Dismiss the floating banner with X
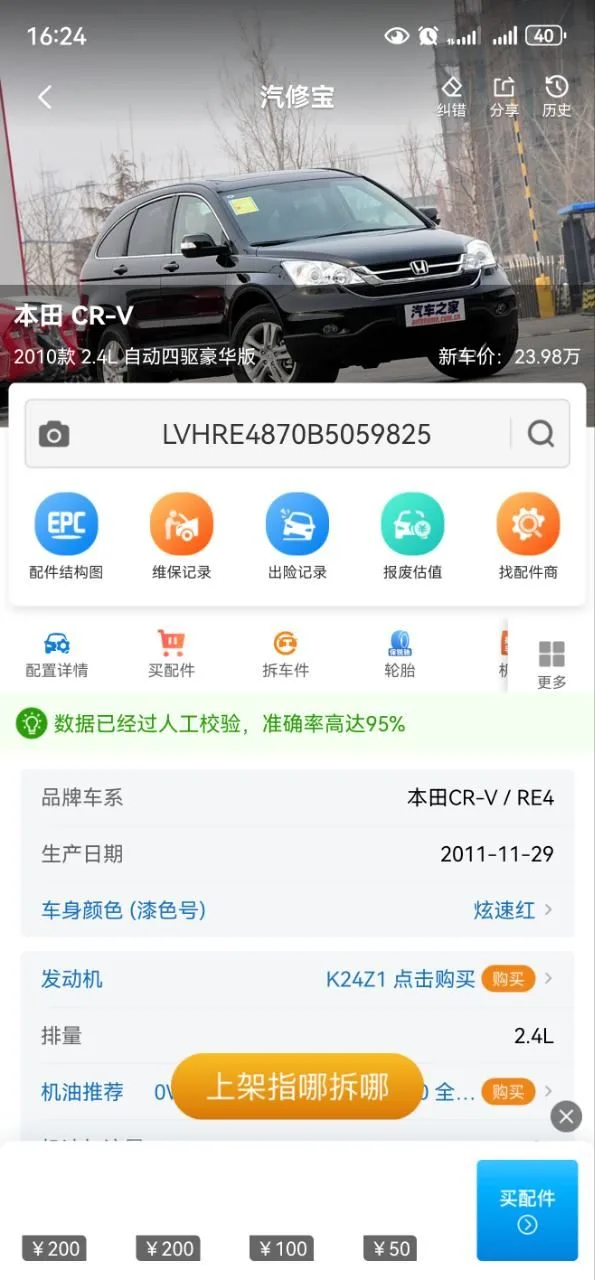This screenshot has width=595, height=1280. point(566,1116)
